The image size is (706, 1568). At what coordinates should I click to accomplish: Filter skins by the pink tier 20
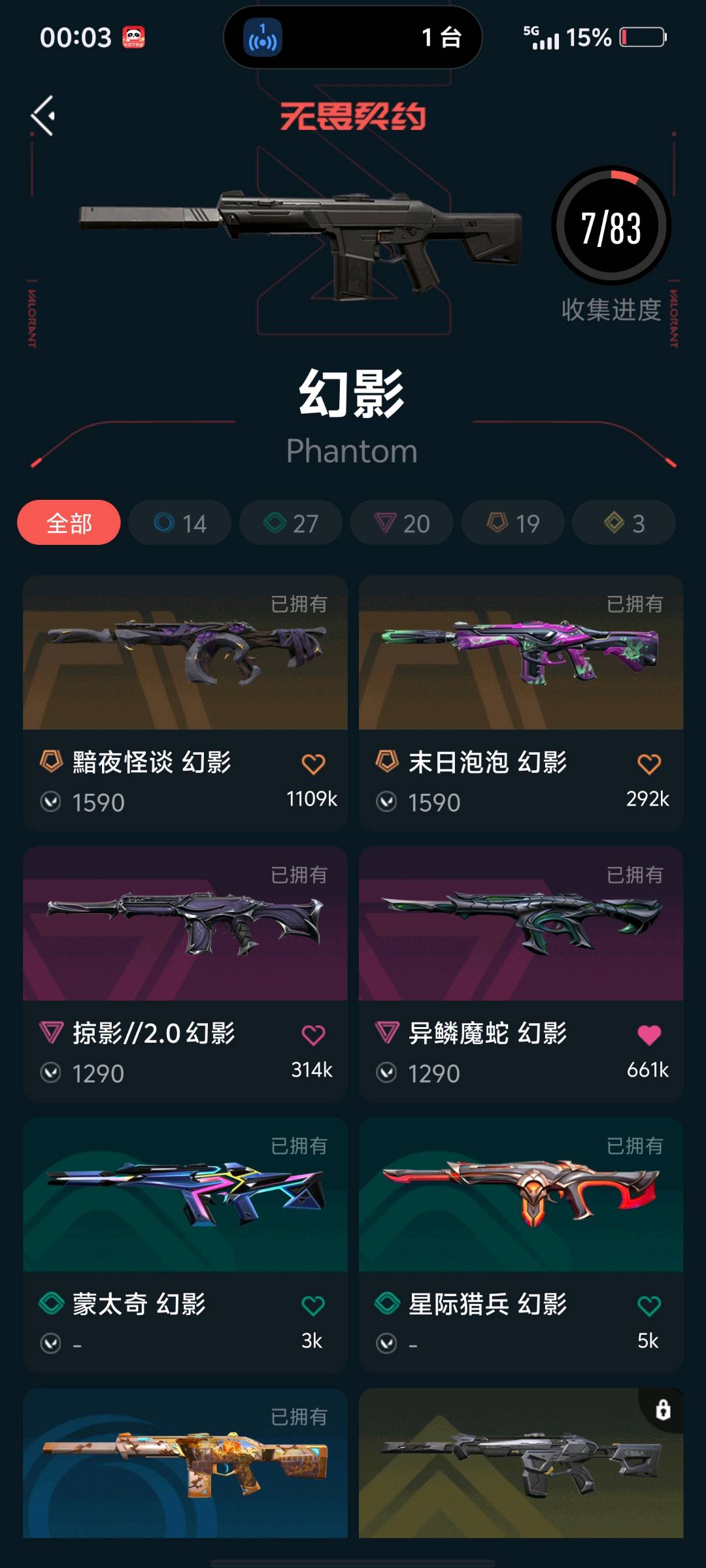(402, 523)
